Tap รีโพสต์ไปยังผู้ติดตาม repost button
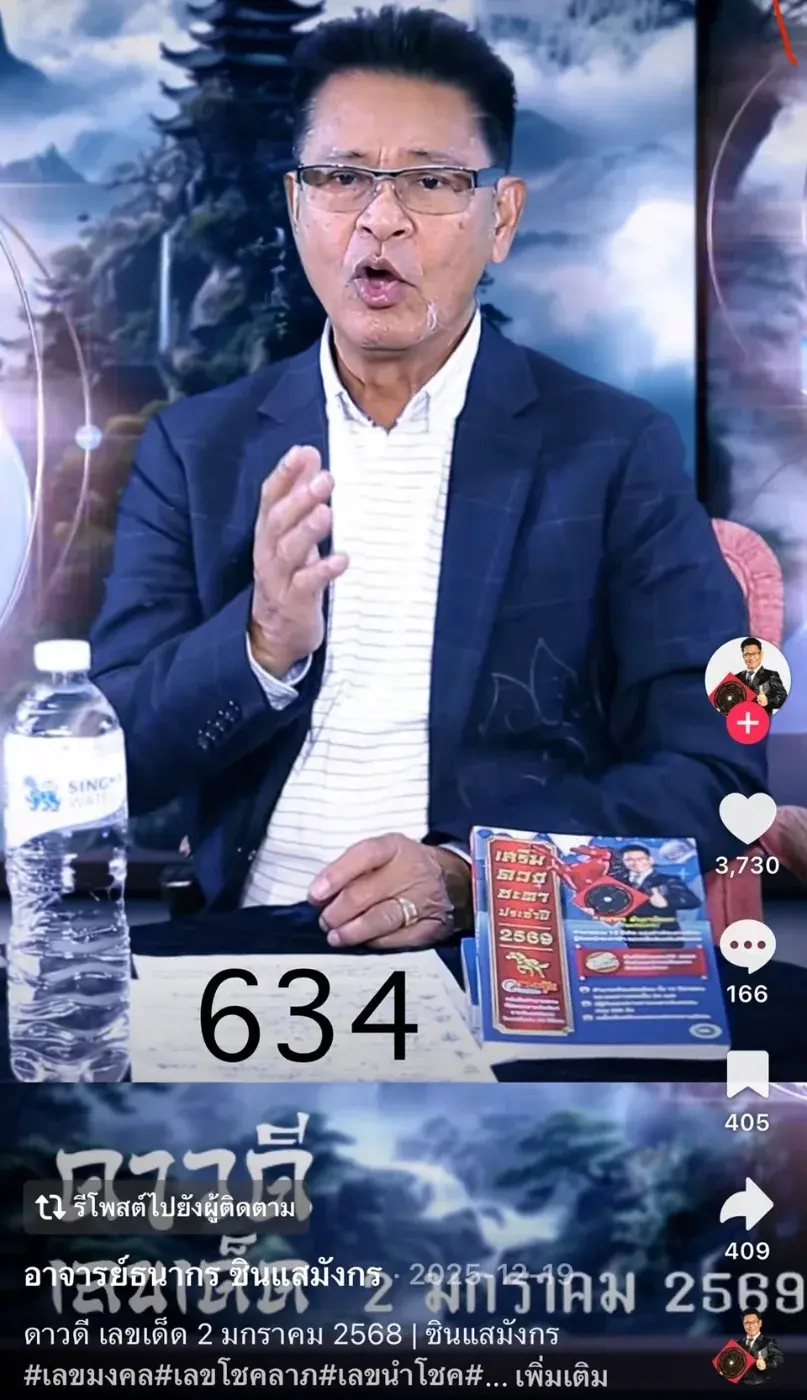This screenshot has width=807, height=1400. pyautogui.click(x=166, y=1208)
